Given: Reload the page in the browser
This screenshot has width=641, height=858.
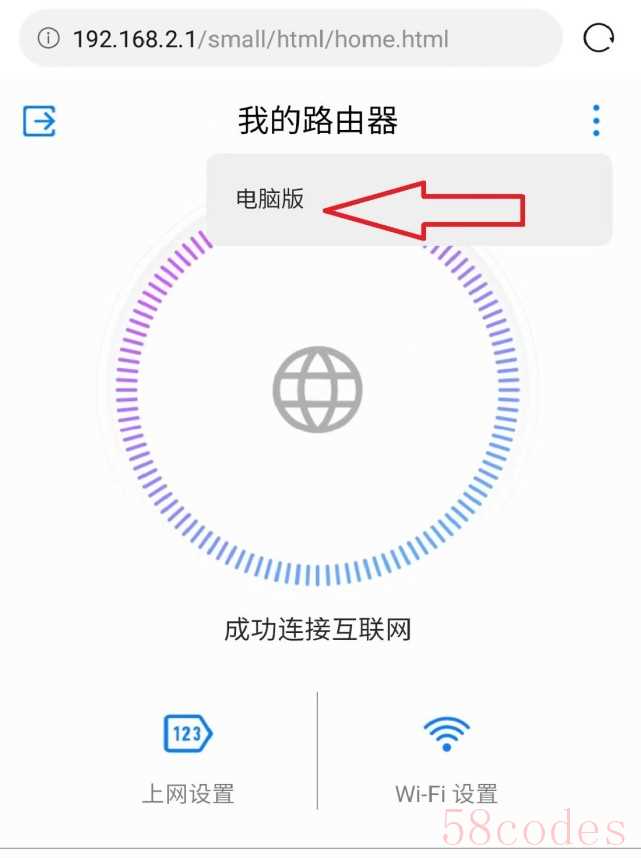Looking at the screenshot, I should (598, 39).
